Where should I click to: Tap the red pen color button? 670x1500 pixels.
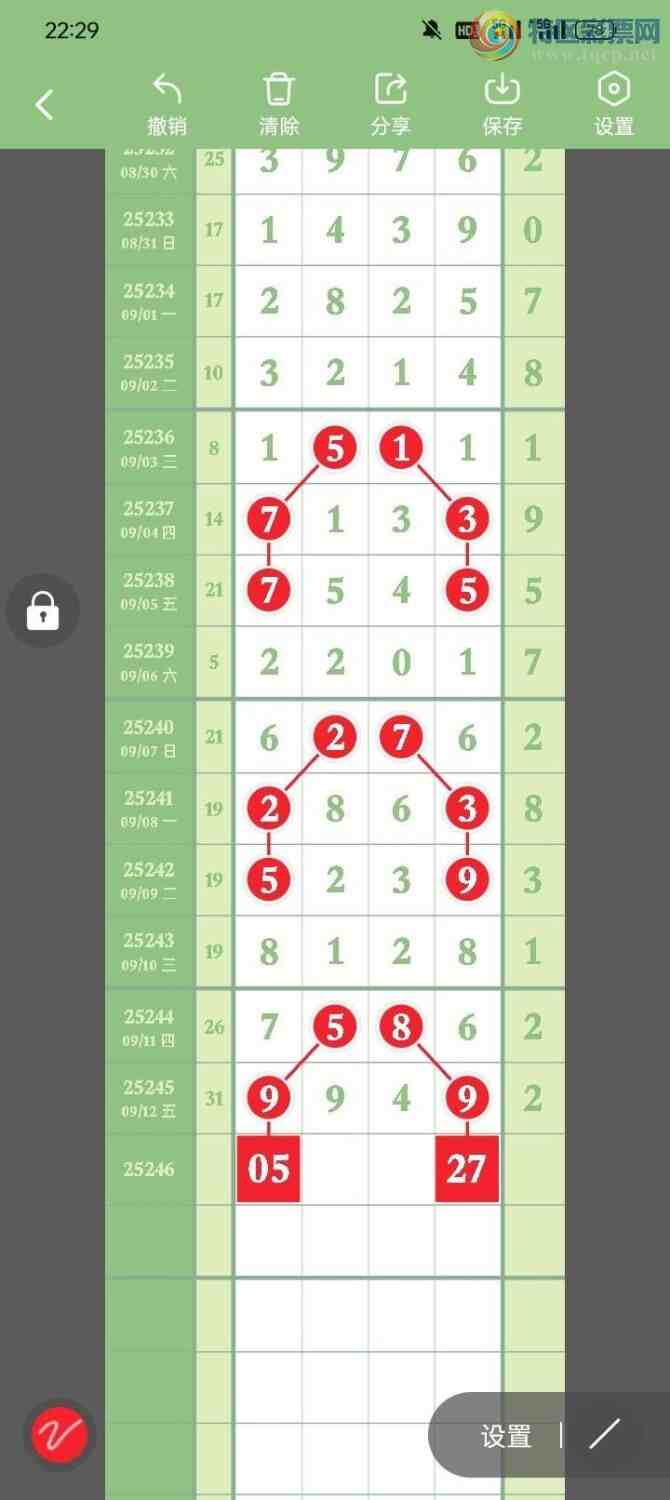tap(59, 1435)
